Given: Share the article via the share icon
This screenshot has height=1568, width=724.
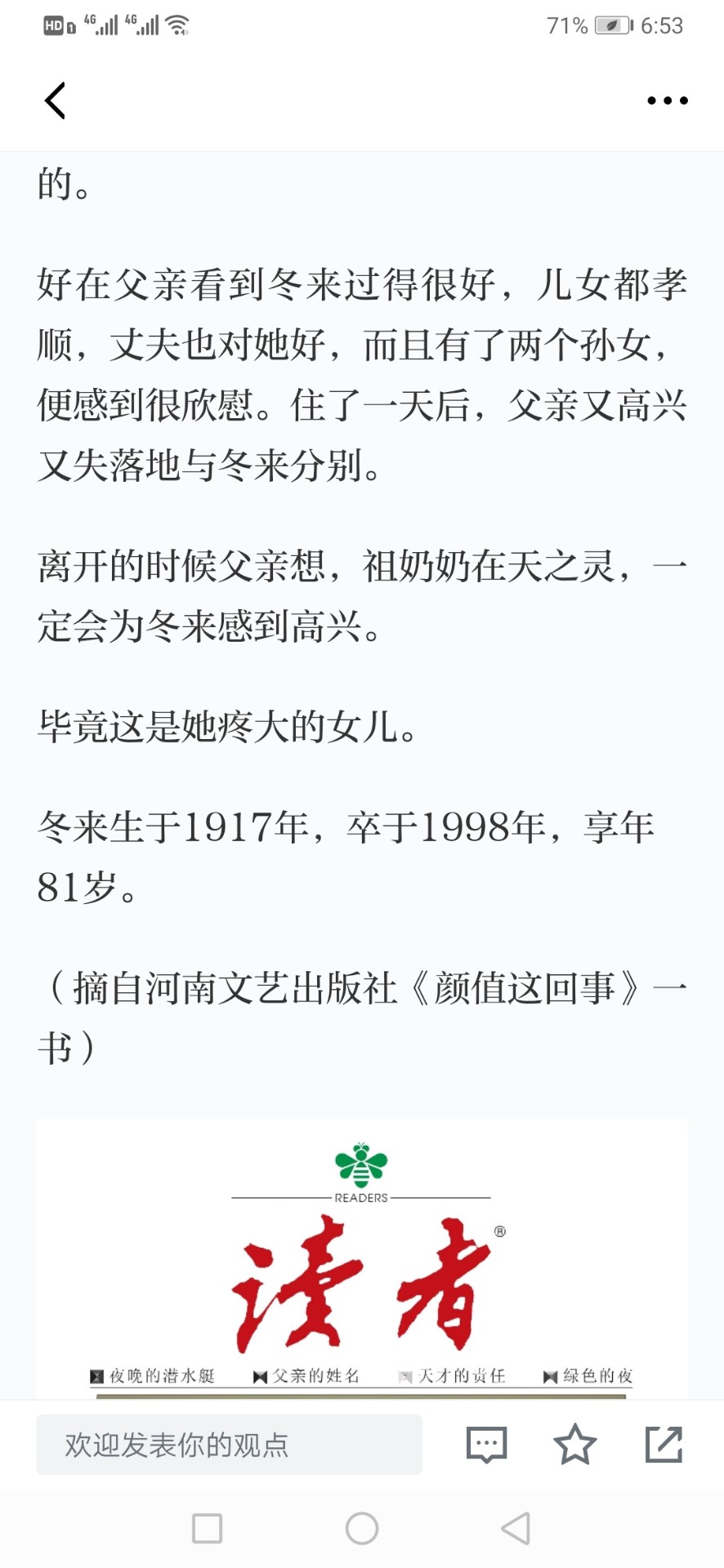Looking at the screenshot, I should 664,1444.
